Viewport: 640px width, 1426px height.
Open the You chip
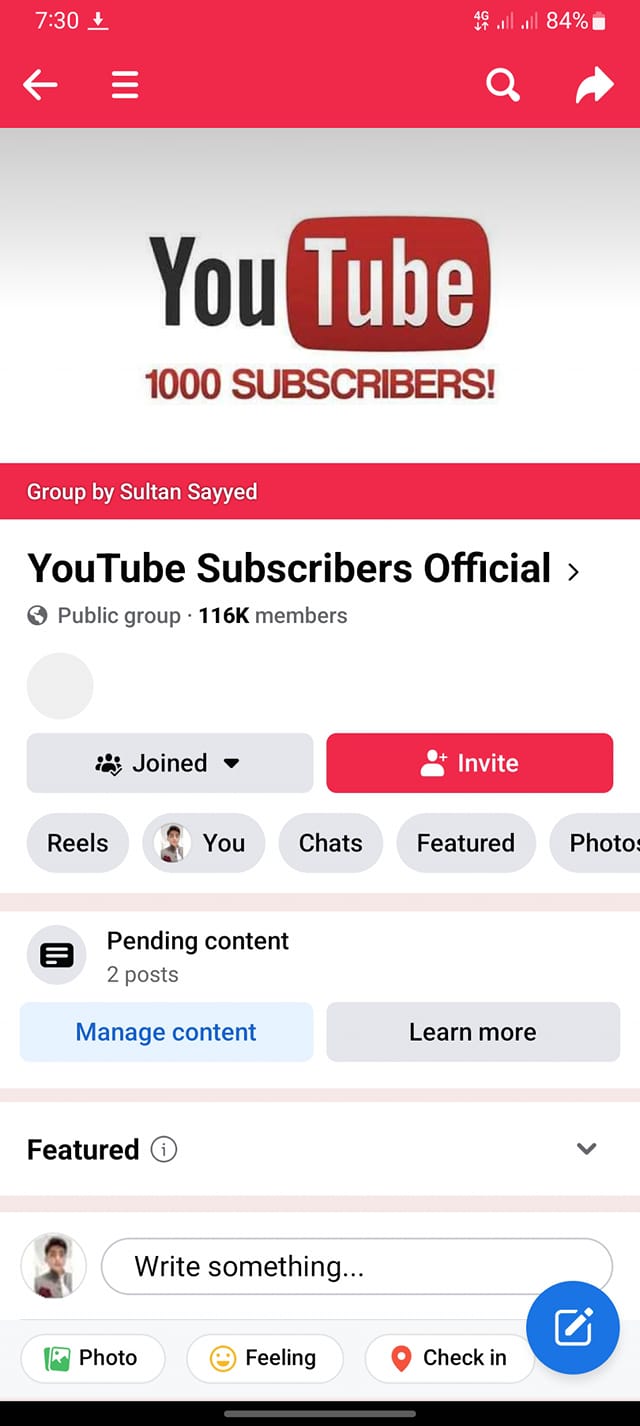[x=204, y=843]
